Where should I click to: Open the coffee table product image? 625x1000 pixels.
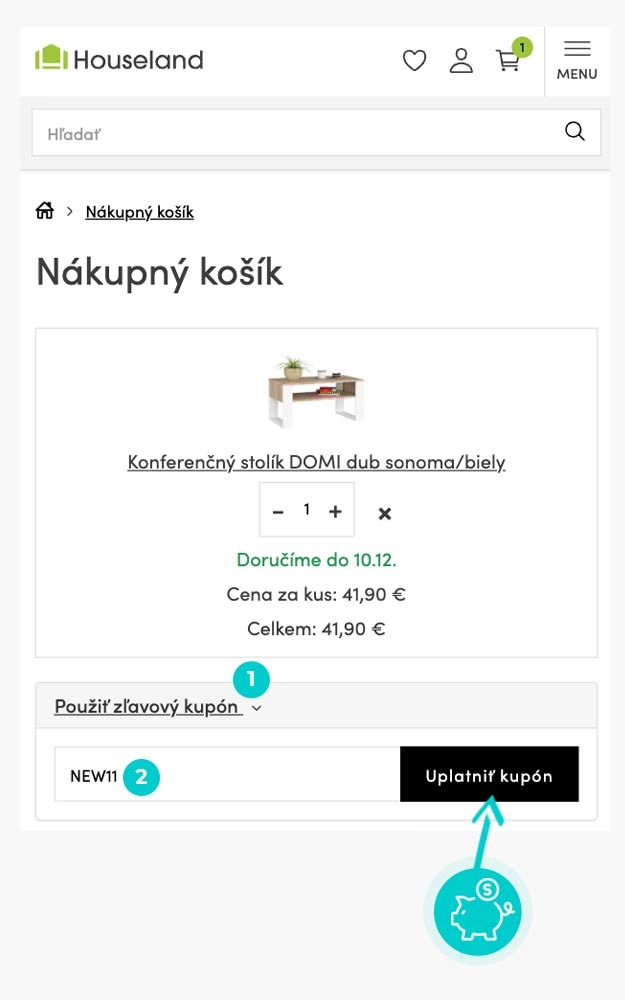tap(315, 391)
